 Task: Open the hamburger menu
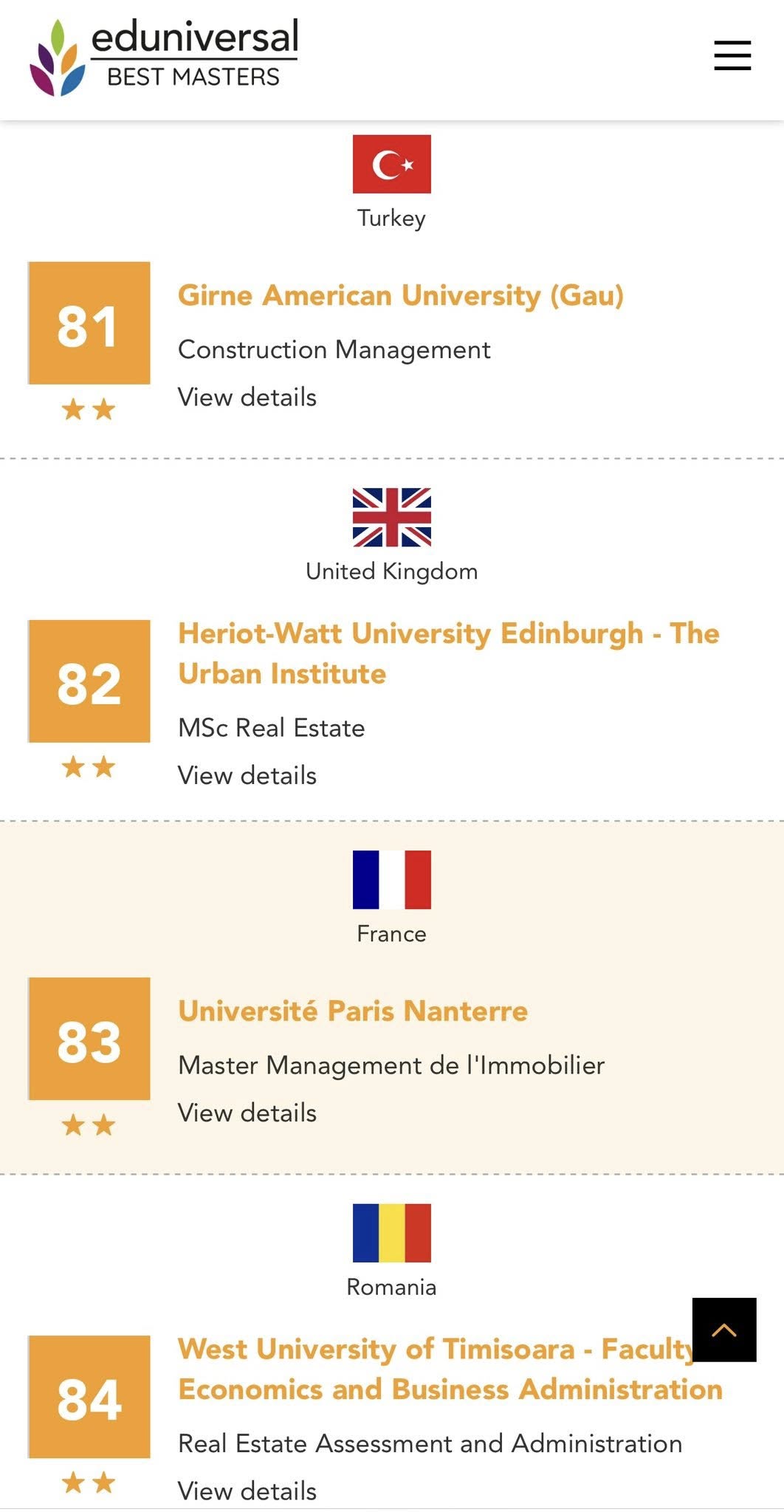click(x=732, y=56)
